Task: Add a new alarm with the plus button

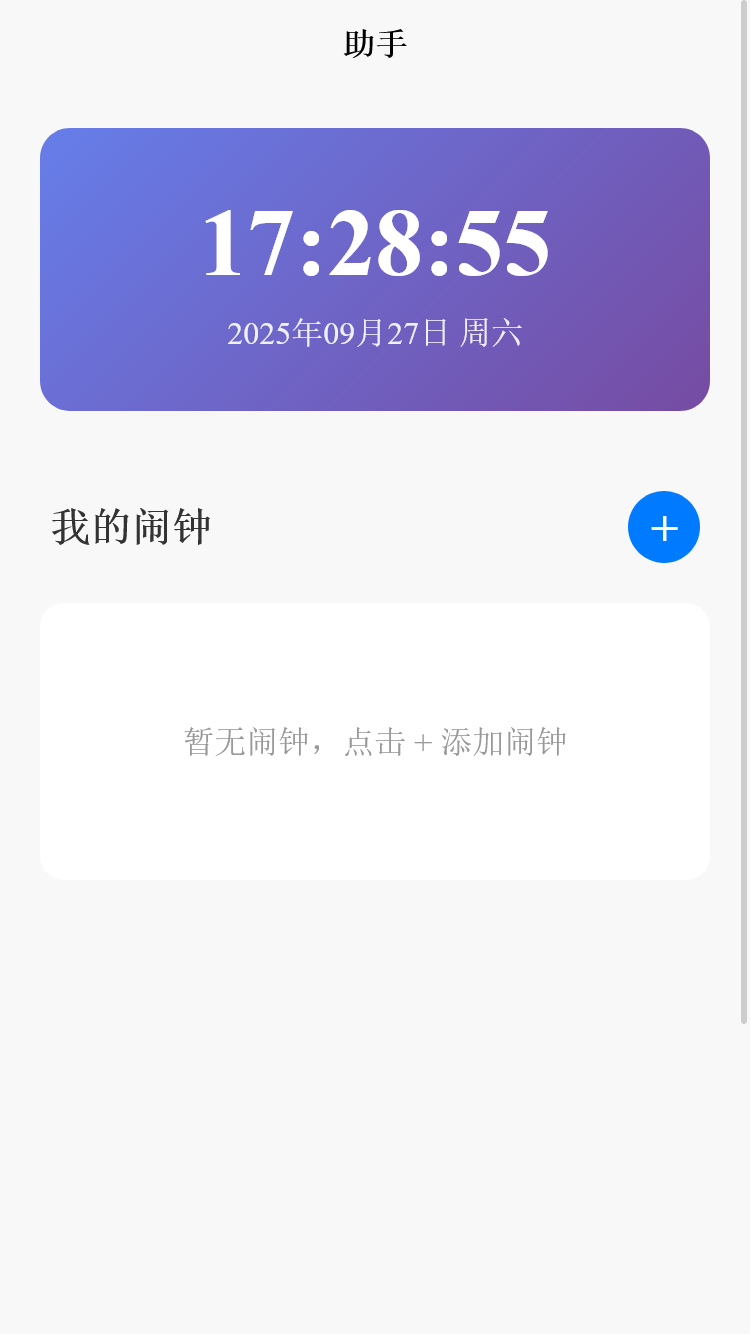Action: coord(664,527)
